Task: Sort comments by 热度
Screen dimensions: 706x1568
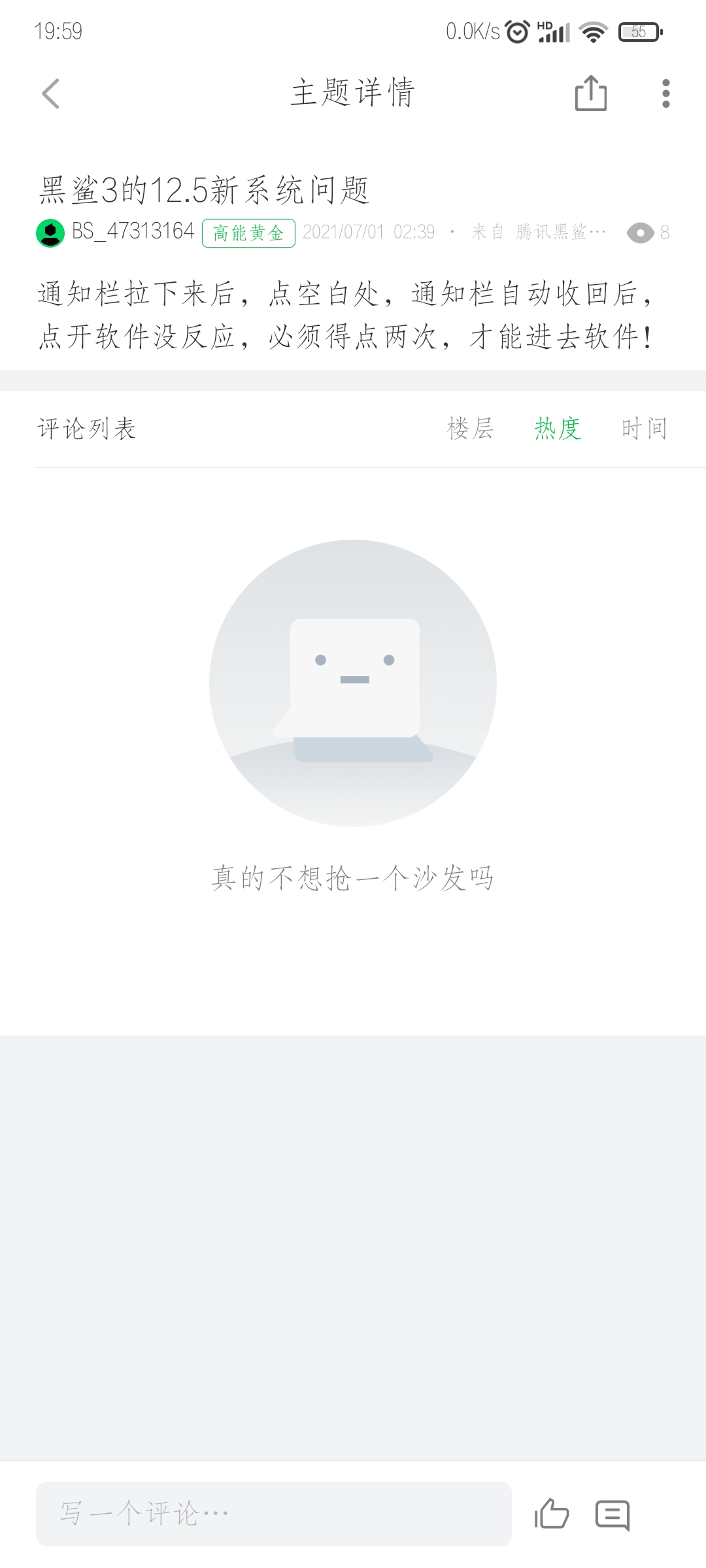Action: pyautogui.click(x=558, y=429)
